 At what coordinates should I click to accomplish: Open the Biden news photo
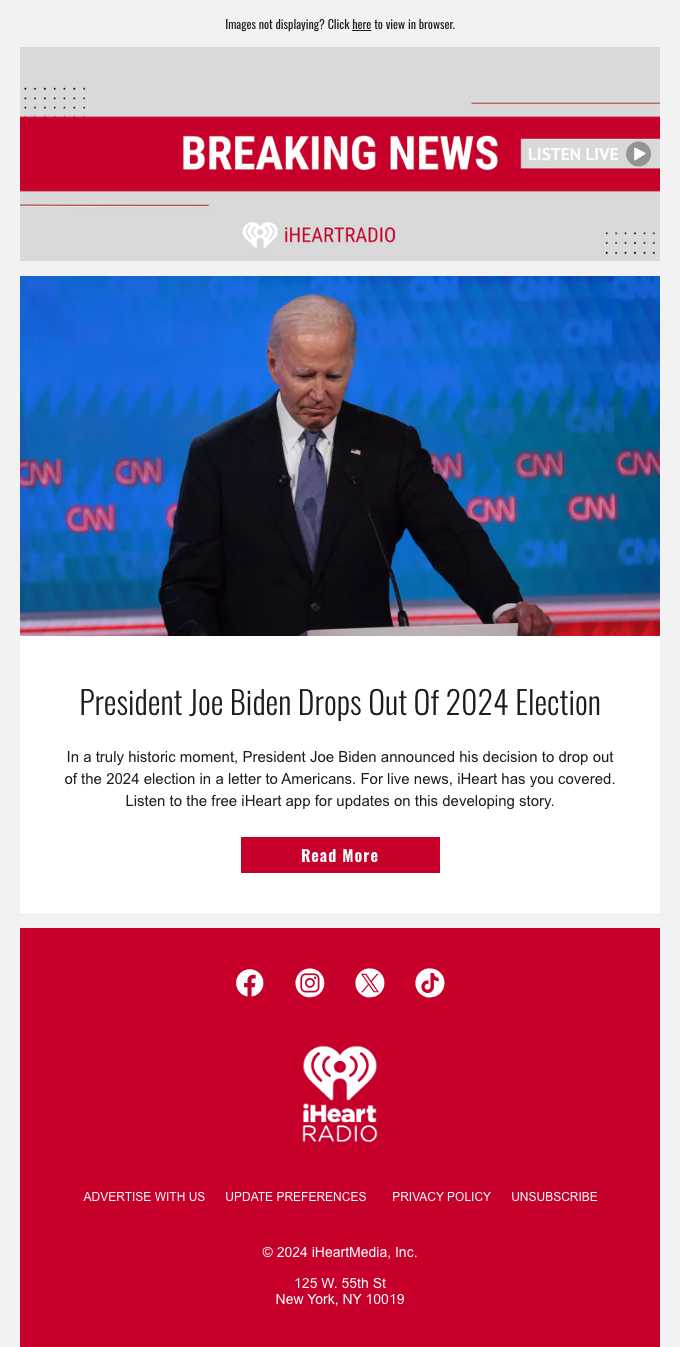click(340, 456)
